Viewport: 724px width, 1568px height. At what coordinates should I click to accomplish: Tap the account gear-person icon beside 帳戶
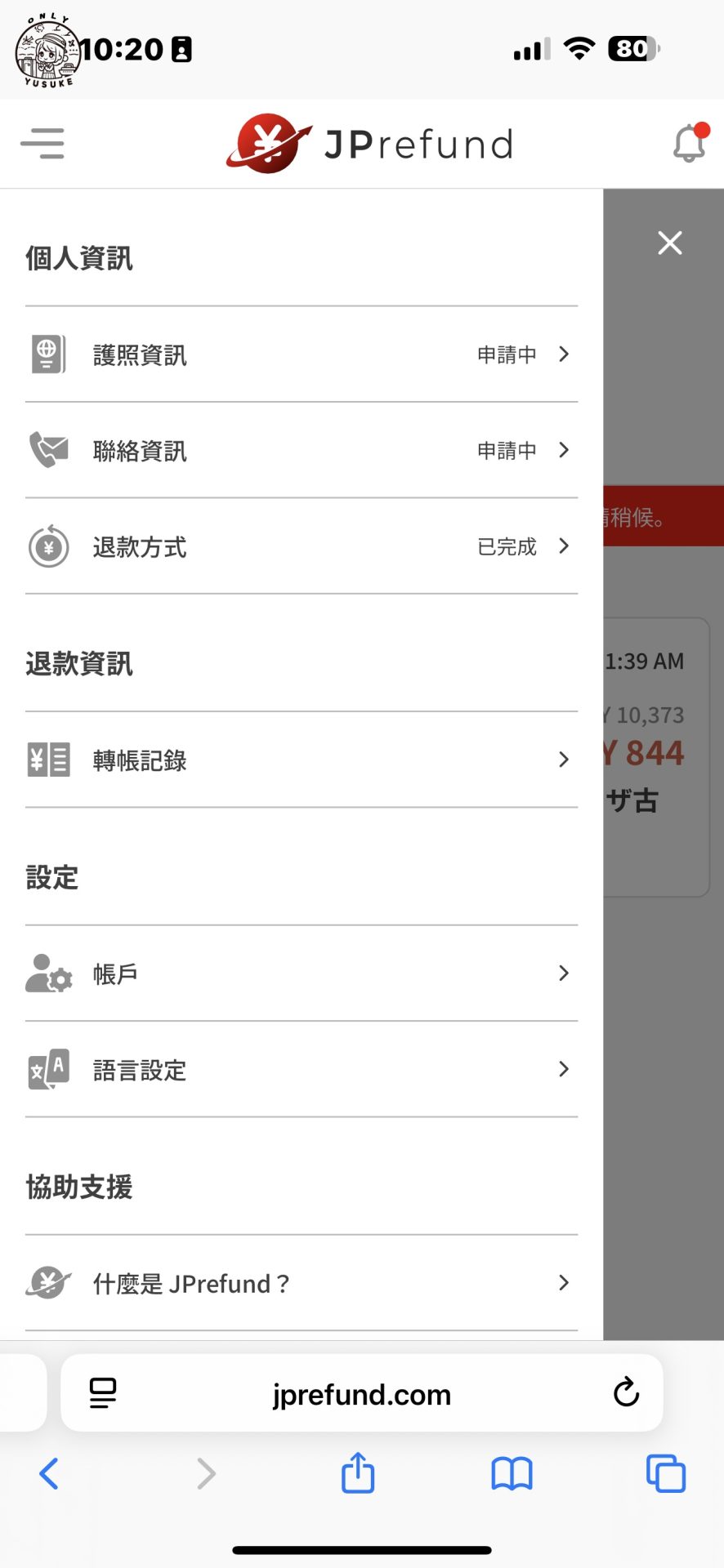(x=49, y=973)
